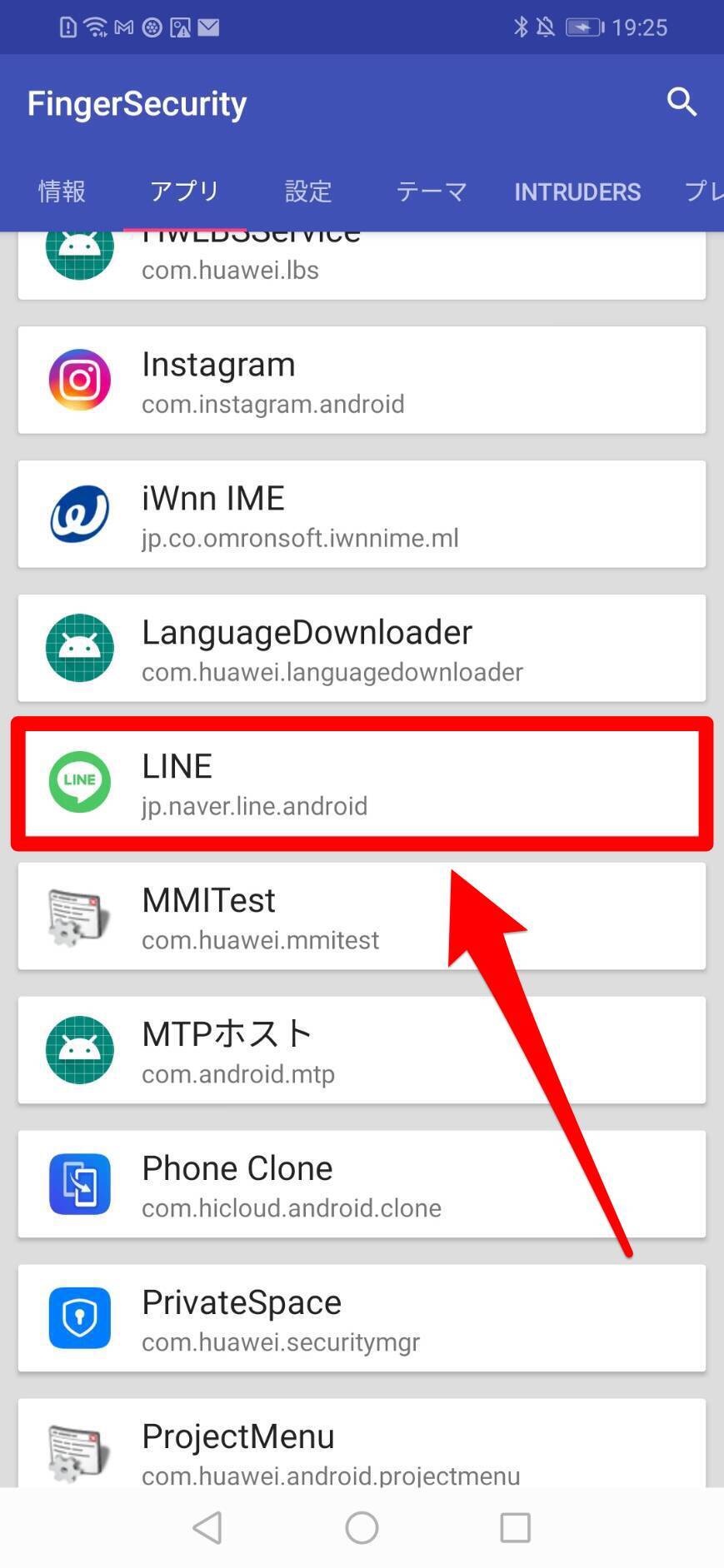Image resolution: width=724 pixels, height=1568 pixels.
Task: Go back with the system back button
Action: pyautogui.click(x=207, y=1527)
